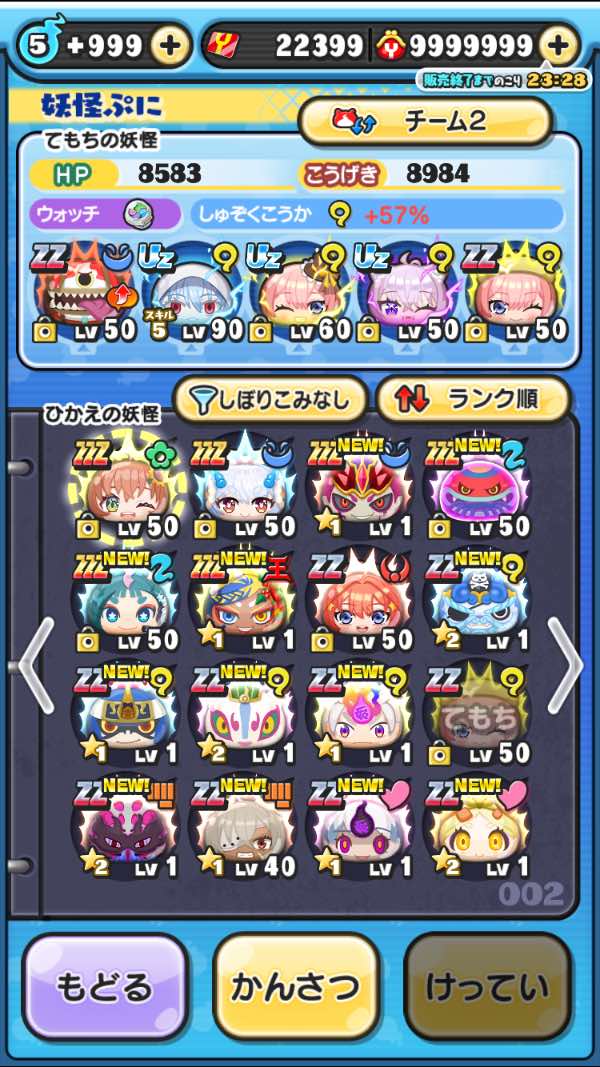
Task: Select the red one-eyed Lv 50 team yokai
Action: (x=85, y=292)
